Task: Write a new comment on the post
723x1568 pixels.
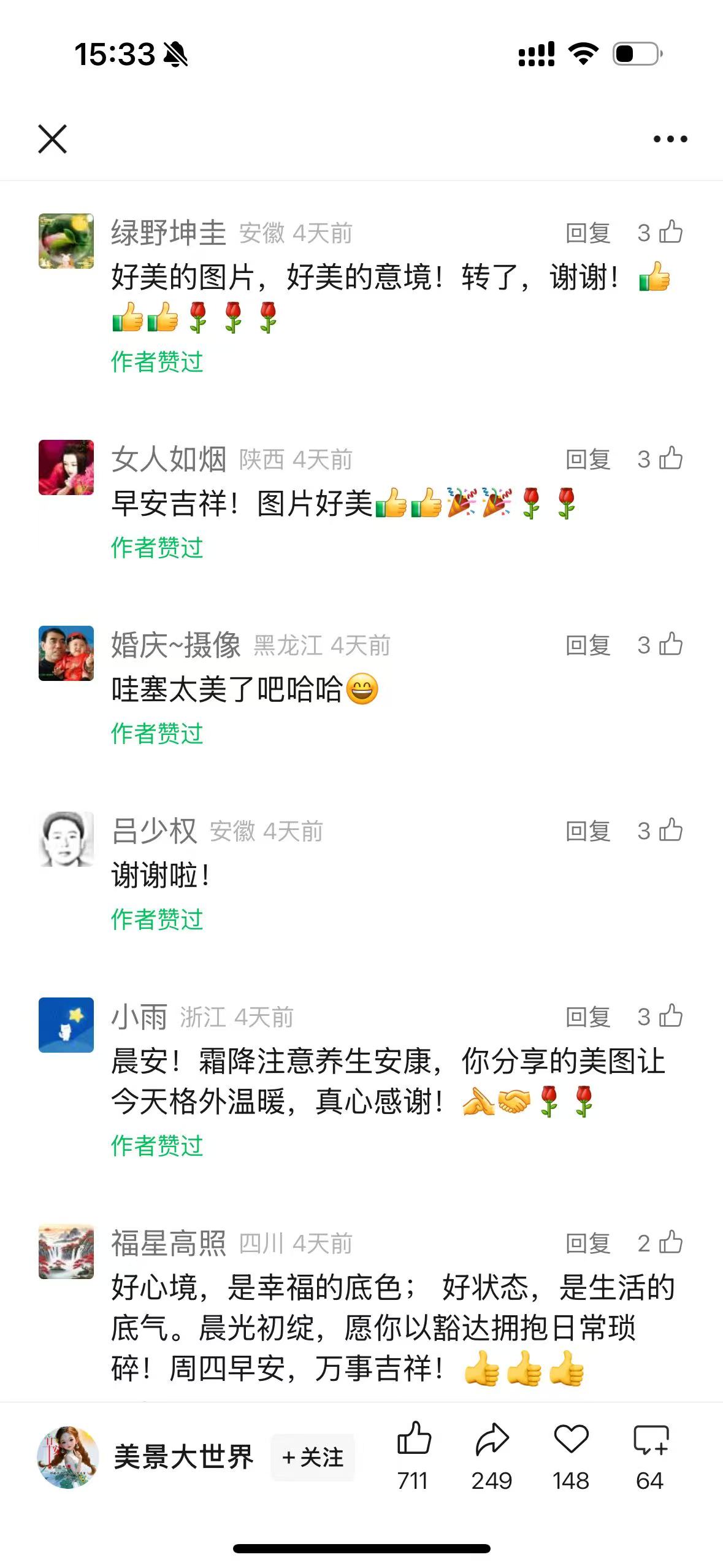Action: click(650, 1440)
